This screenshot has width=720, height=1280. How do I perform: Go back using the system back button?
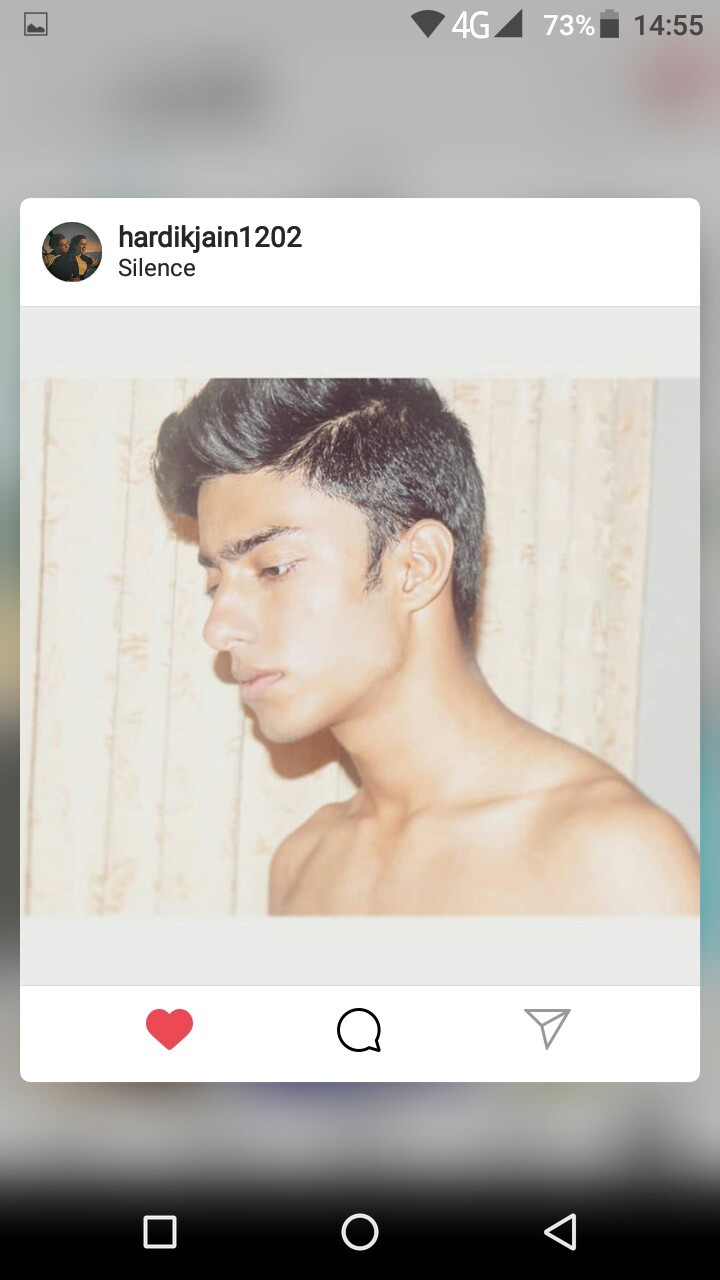pyautogui.click(x=560, y=1232)
